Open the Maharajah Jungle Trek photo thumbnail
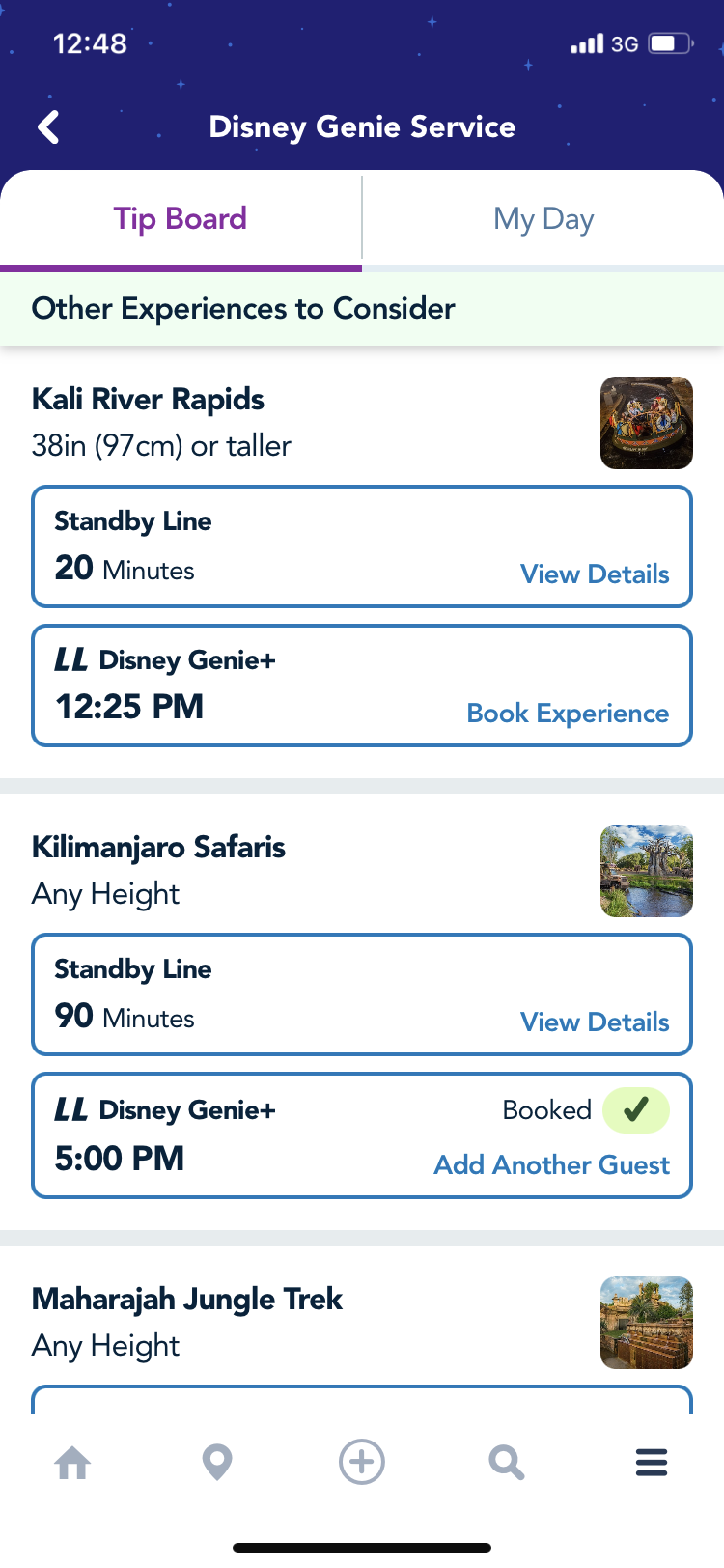724x1568 pixels. point(646,1323)
